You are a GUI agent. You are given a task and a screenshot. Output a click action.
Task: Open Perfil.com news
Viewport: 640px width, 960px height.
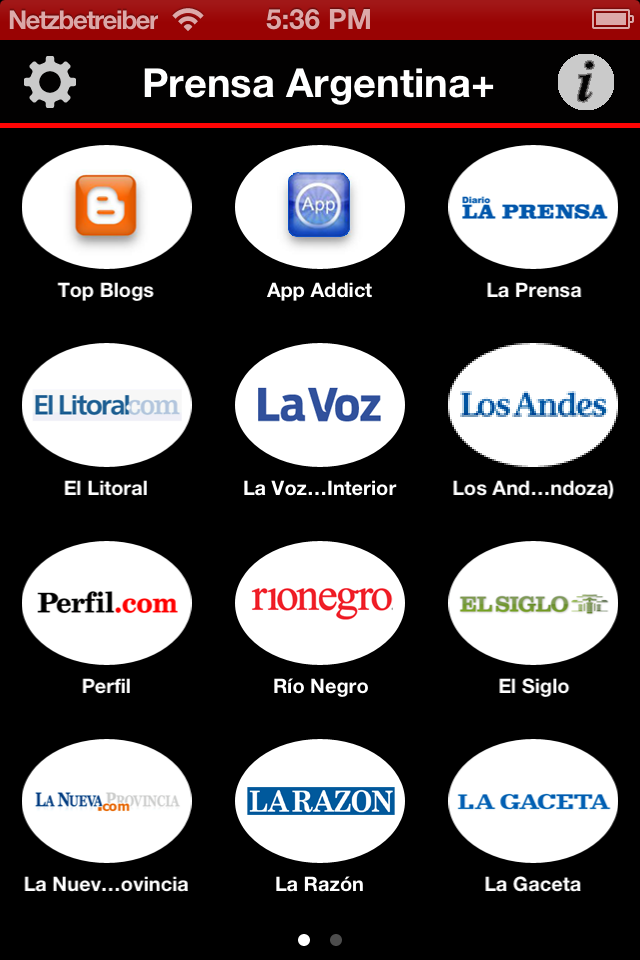point(106,603)
